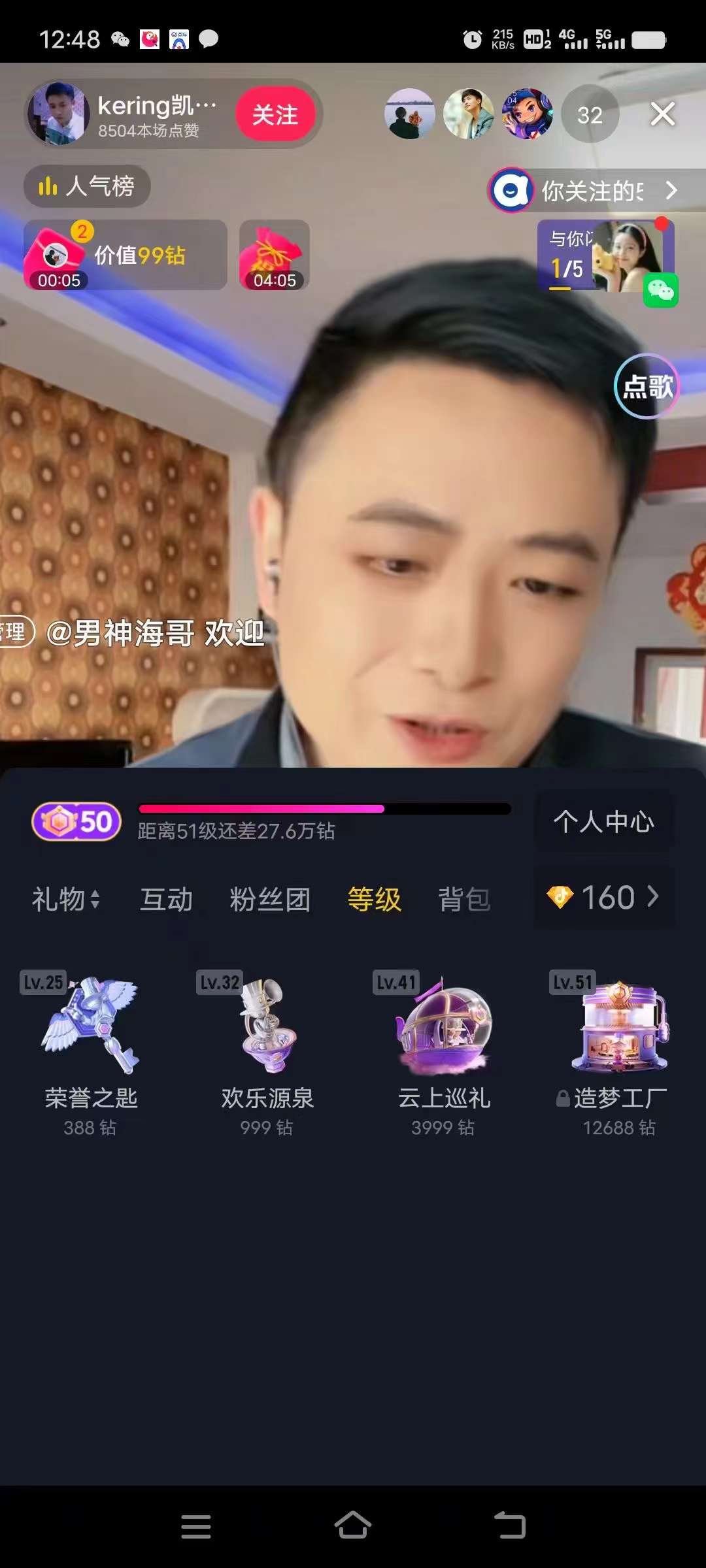Follow the streamer with 关注 button
Image resolution: width=706 pixels, height=1568 pixels.
pyautogui.click(x=275, y=115)
